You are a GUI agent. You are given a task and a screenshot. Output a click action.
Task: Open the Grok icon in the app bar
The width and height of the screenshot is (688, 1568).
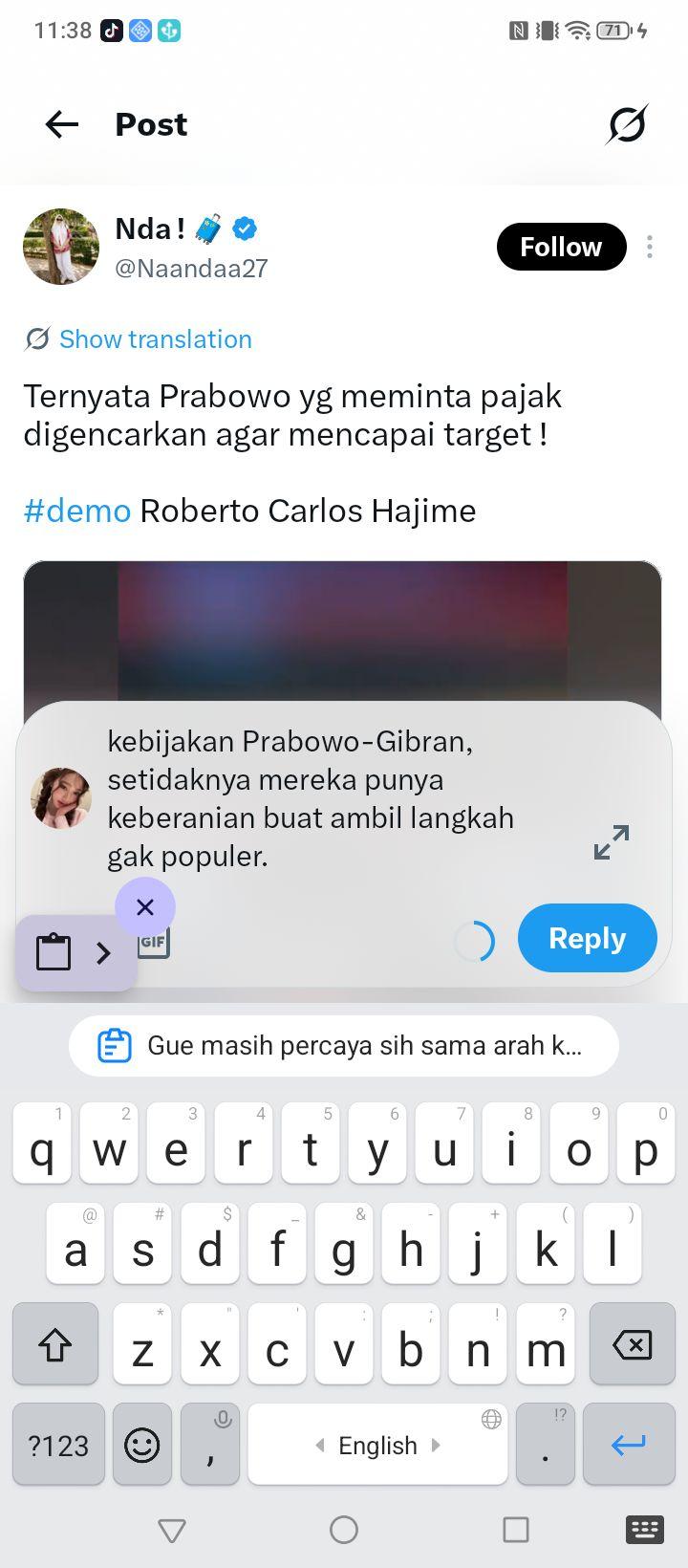tap(627, 124)
